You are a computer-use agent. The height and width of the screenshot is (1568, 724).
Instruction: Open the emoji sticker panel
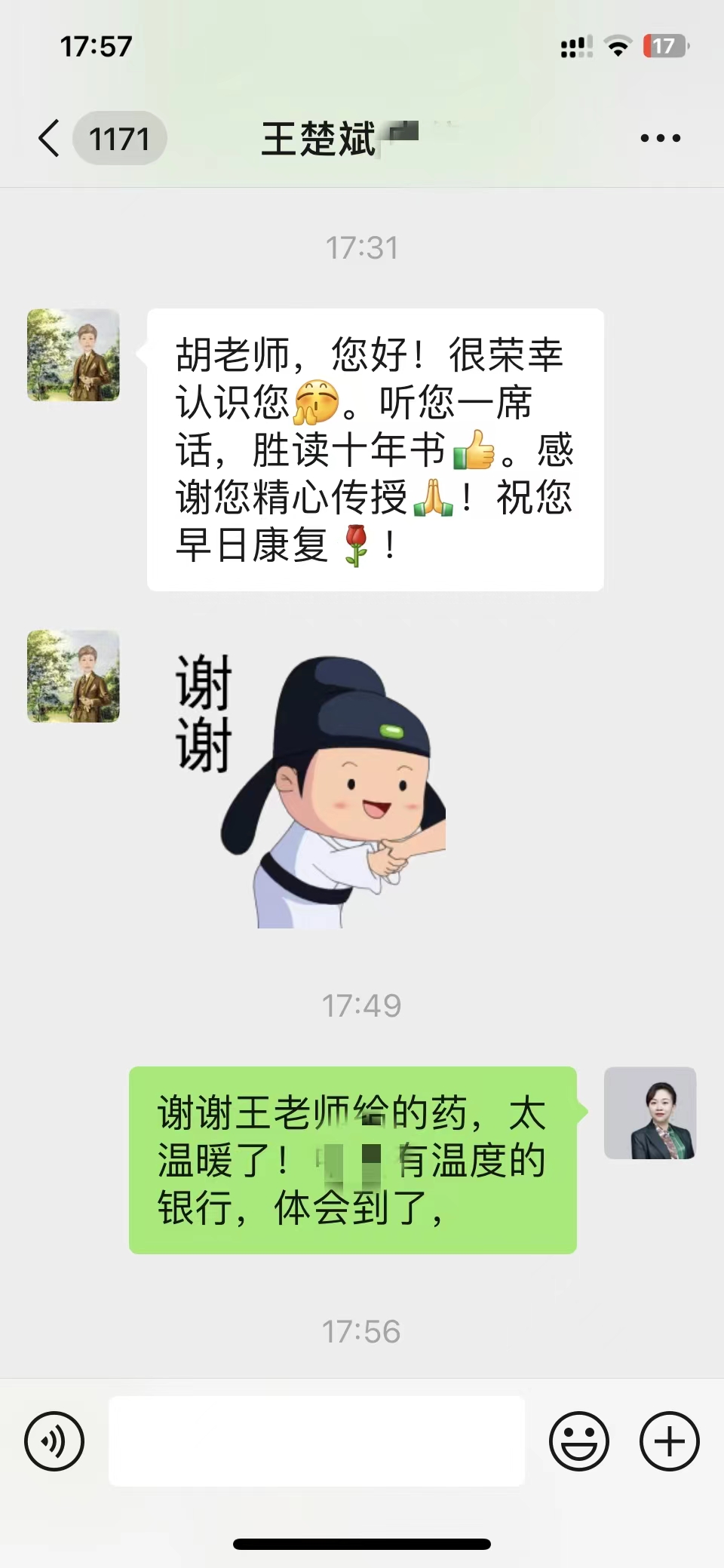tap(578, 1441)
